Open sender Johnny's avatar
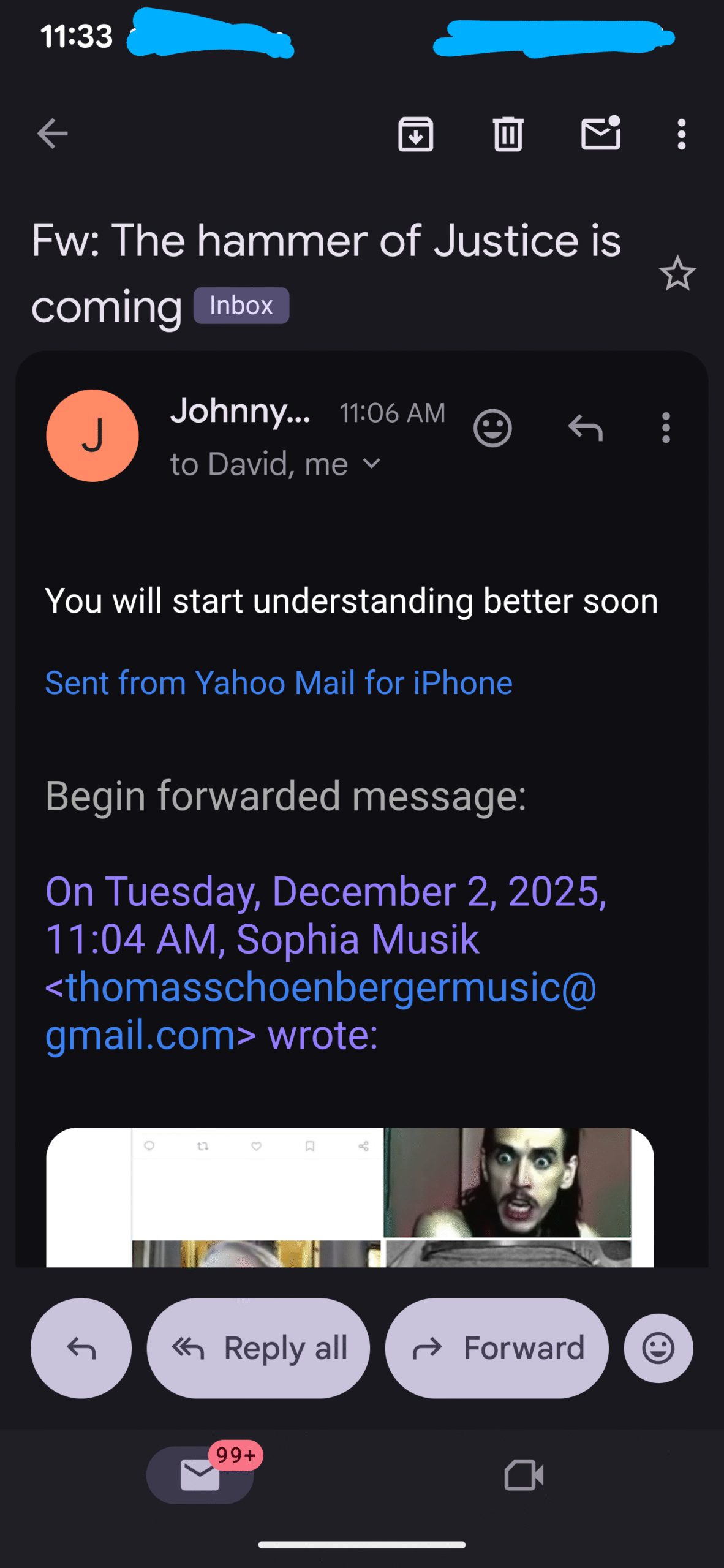Viewport: 724px width, 1568px height. 92,435
